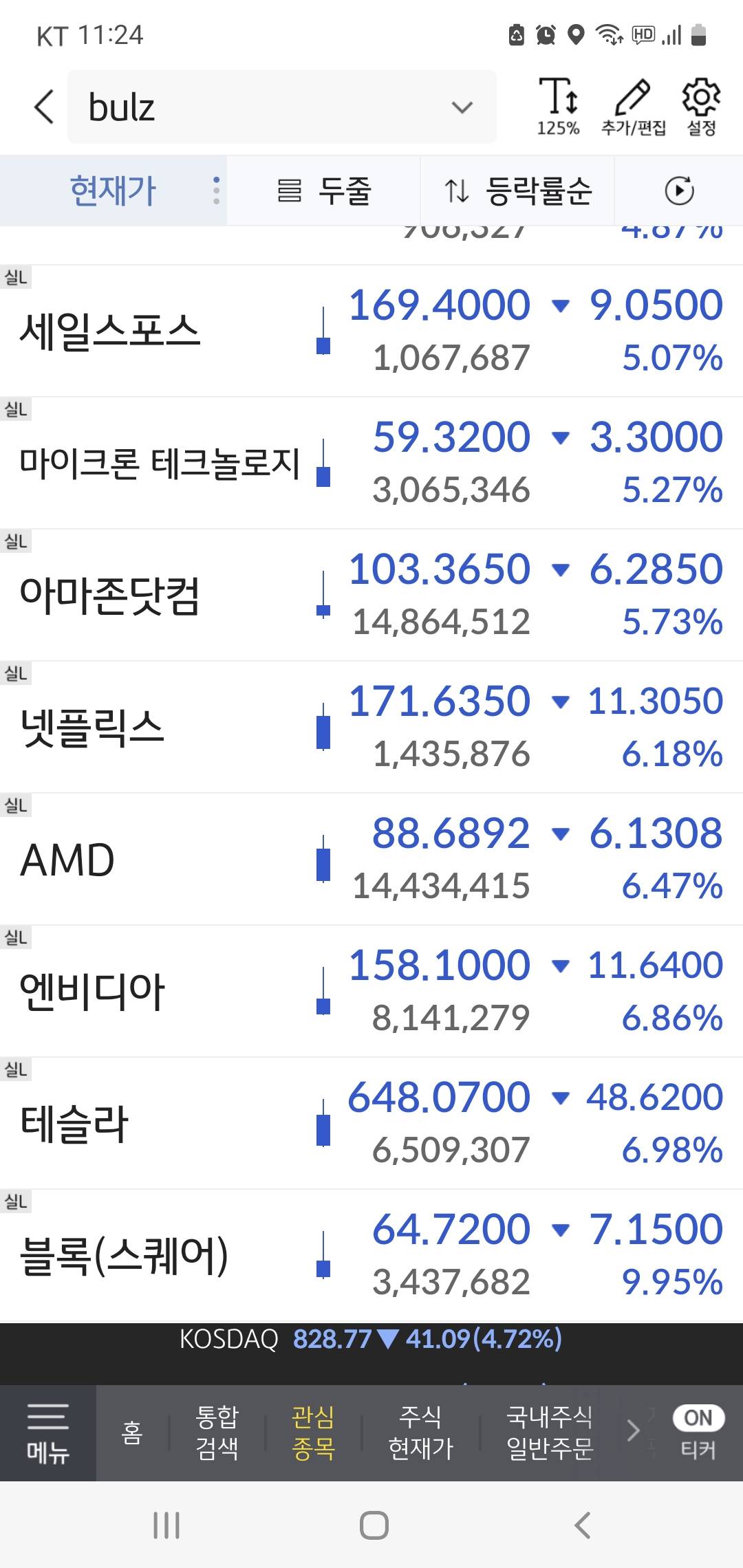The width and height of the screenshot is (743, 1568).
Task: Change the 125% text size
Action: [558, 106]
